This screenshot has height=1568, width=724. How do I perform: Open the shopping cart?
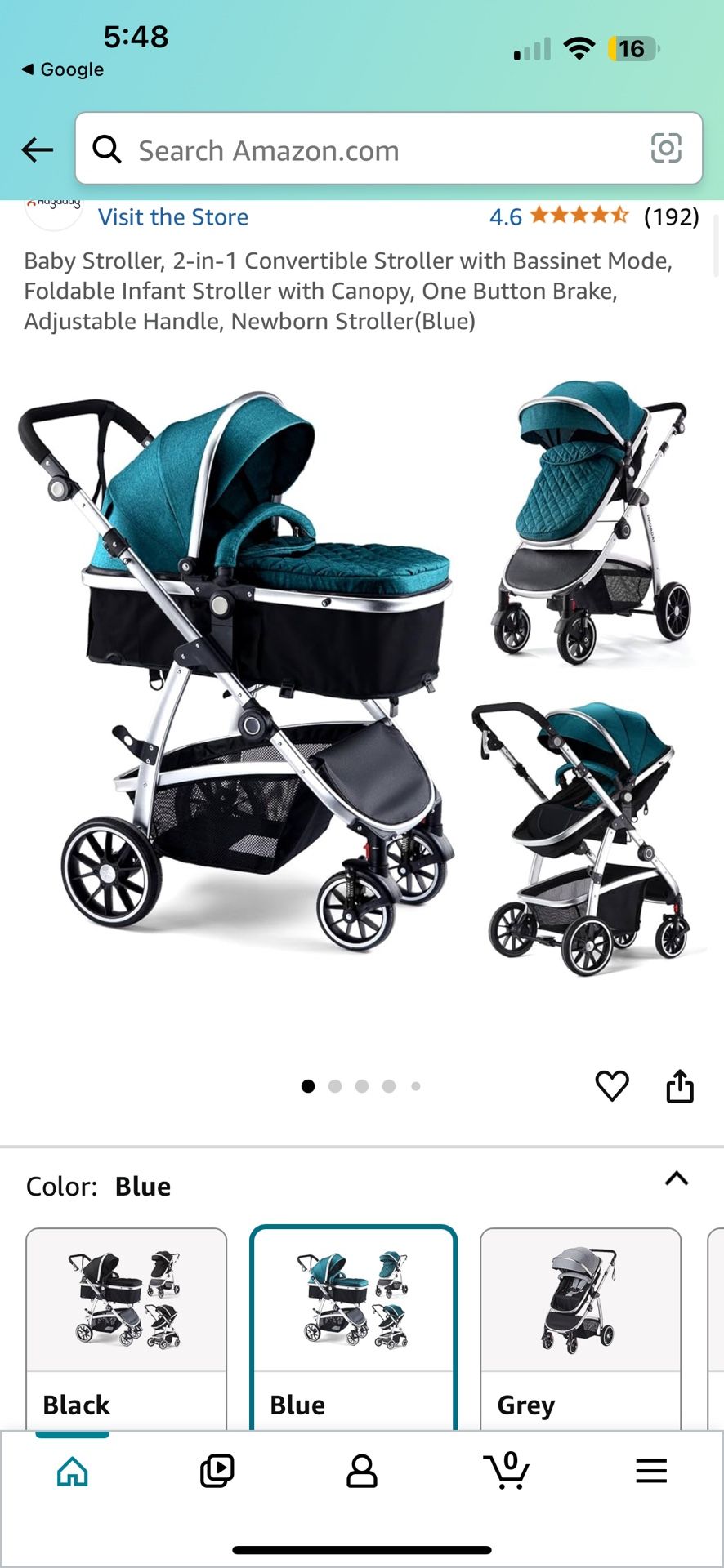coord(506,1470)
